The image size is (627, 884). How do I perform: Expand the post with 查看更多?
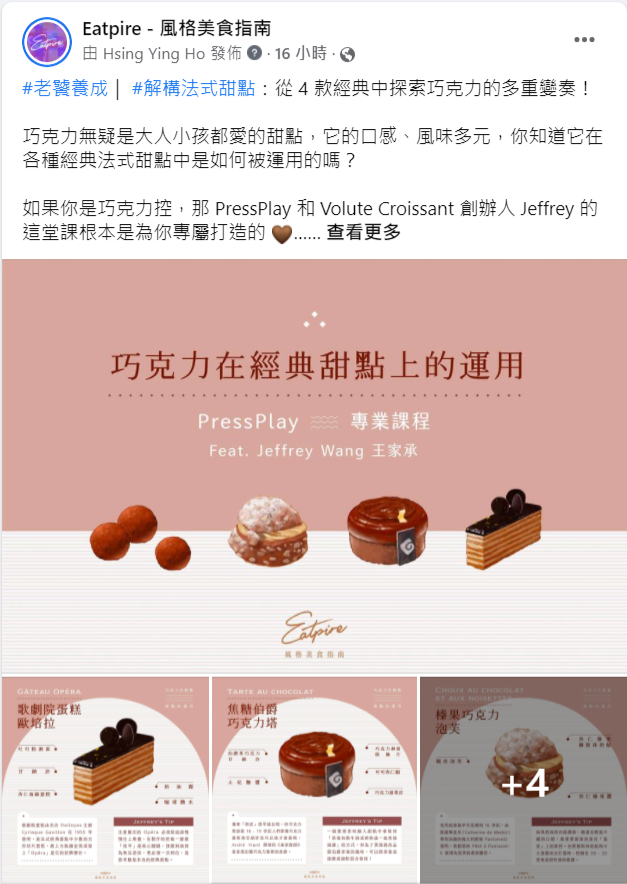pyautogui.click(x=363, y=232)
